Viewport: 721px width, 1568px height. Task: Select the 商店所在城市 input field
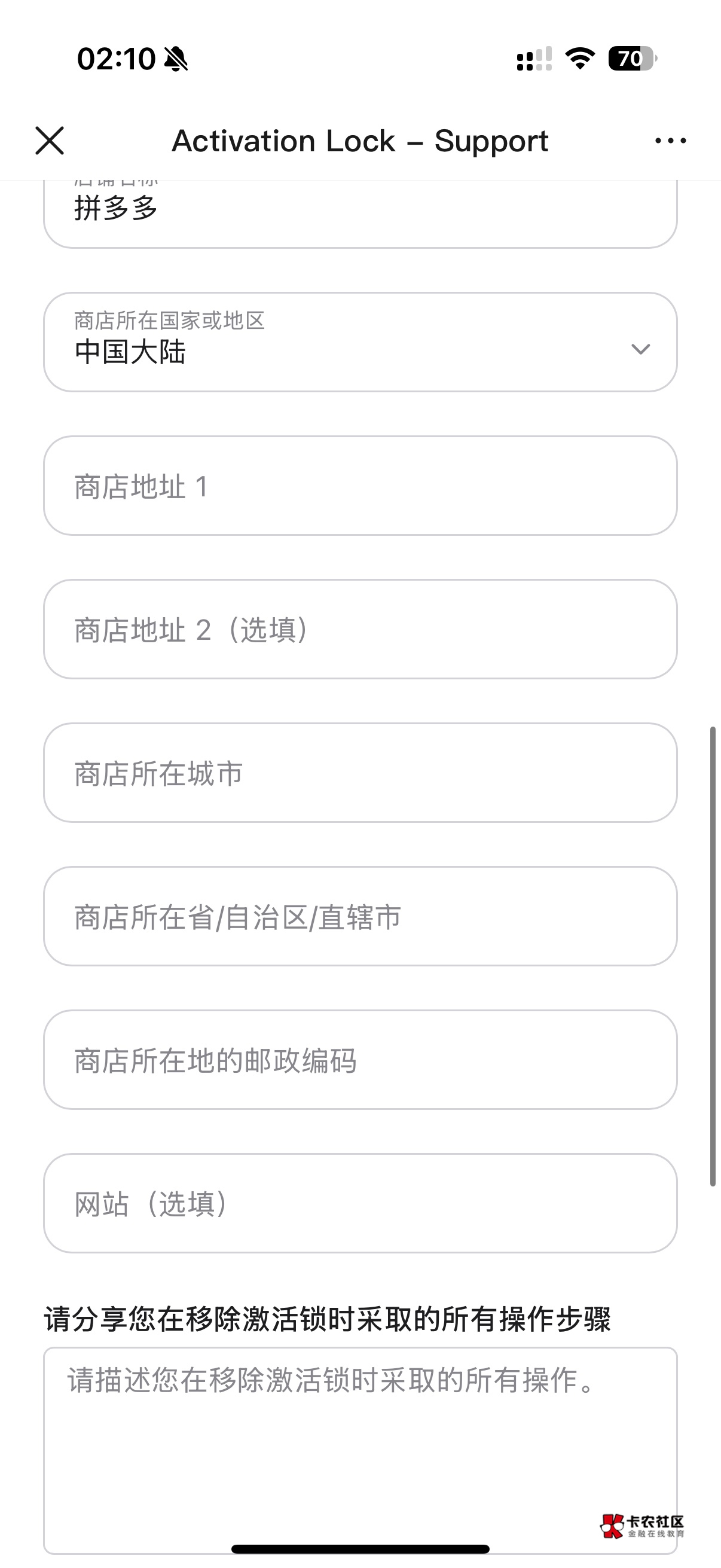(359, 773)
